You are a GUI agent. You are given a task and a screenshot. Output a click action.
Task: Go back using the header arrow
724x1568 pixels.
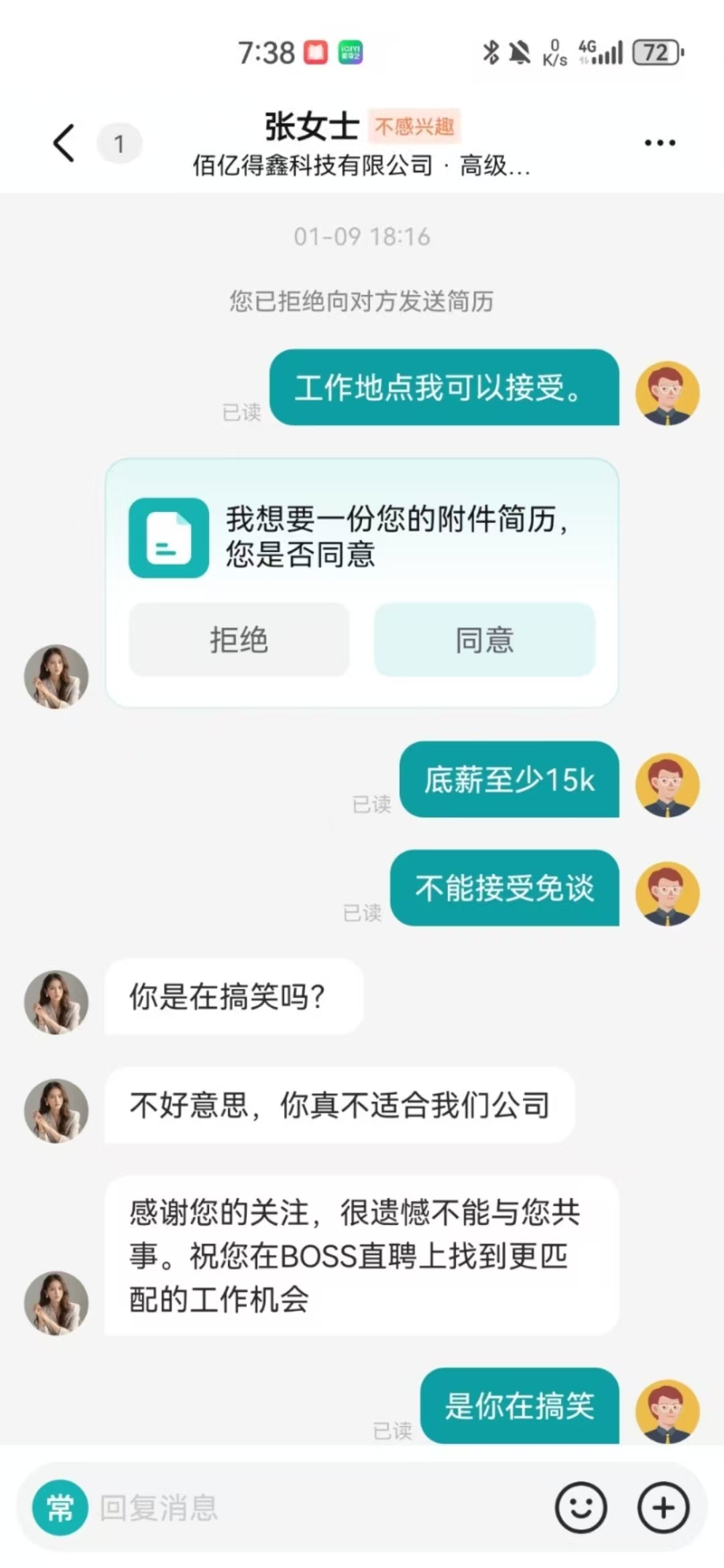pos(64,143)
